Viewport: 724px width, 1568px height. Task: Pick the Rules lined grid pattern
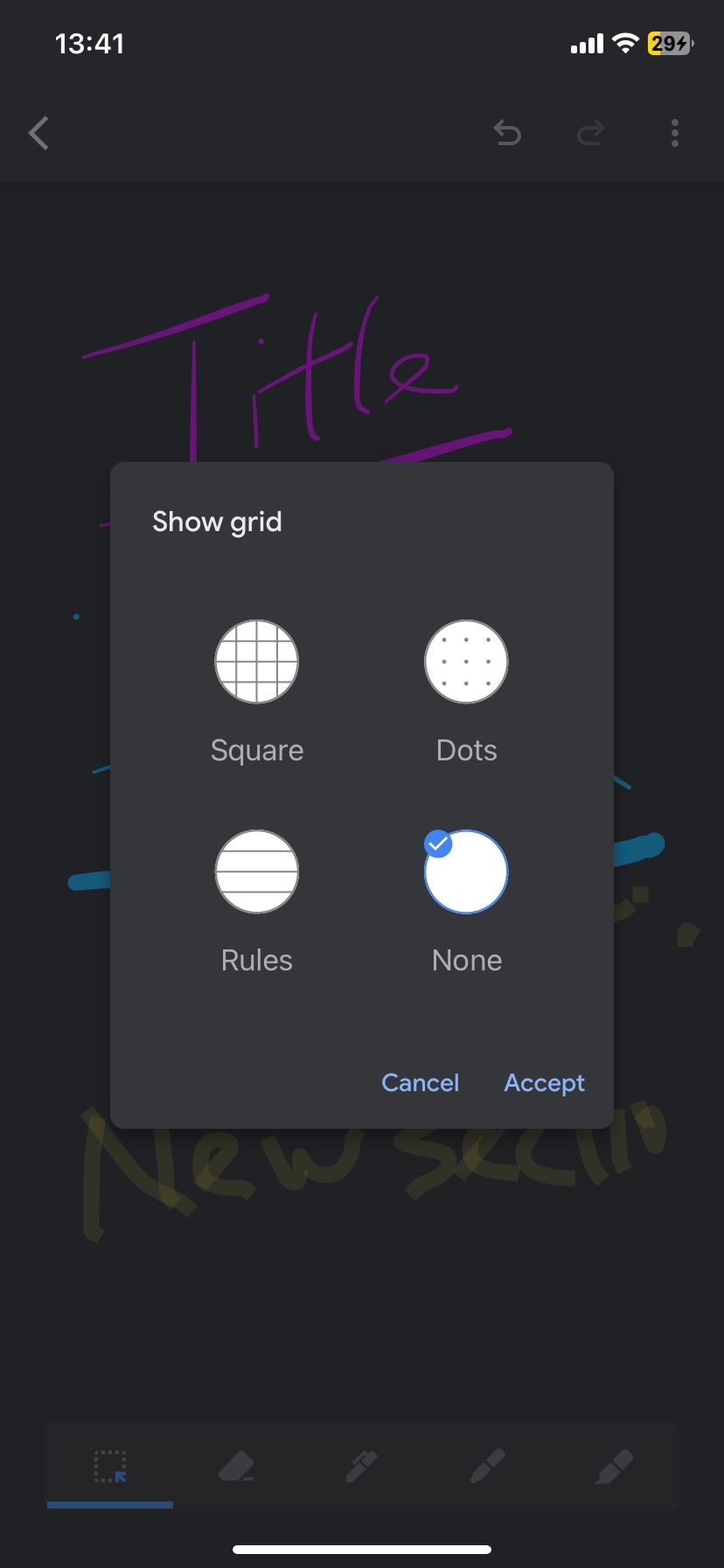point(256,871)
